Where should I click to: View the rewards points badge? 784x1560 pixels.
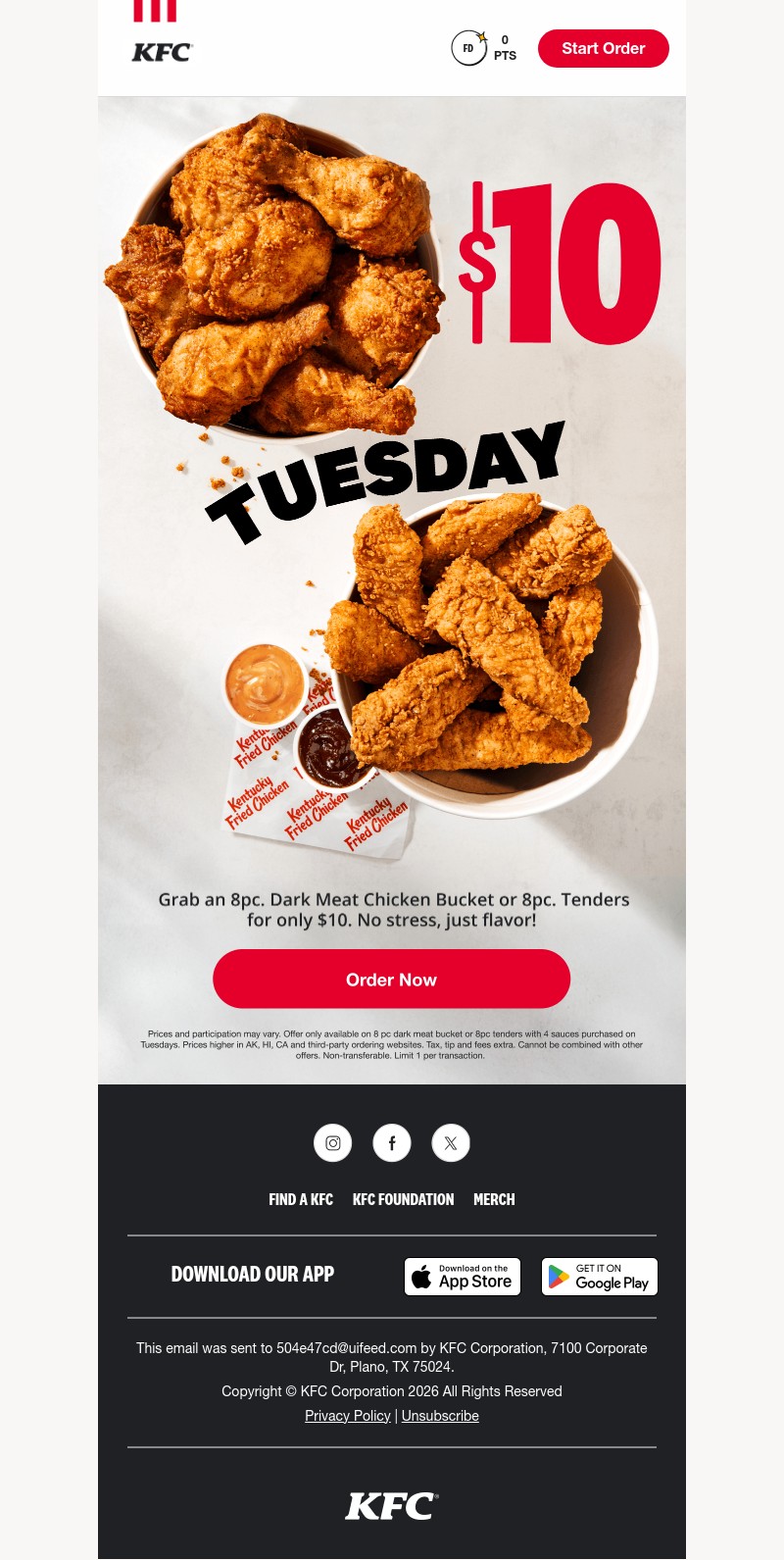pos(484,48)
